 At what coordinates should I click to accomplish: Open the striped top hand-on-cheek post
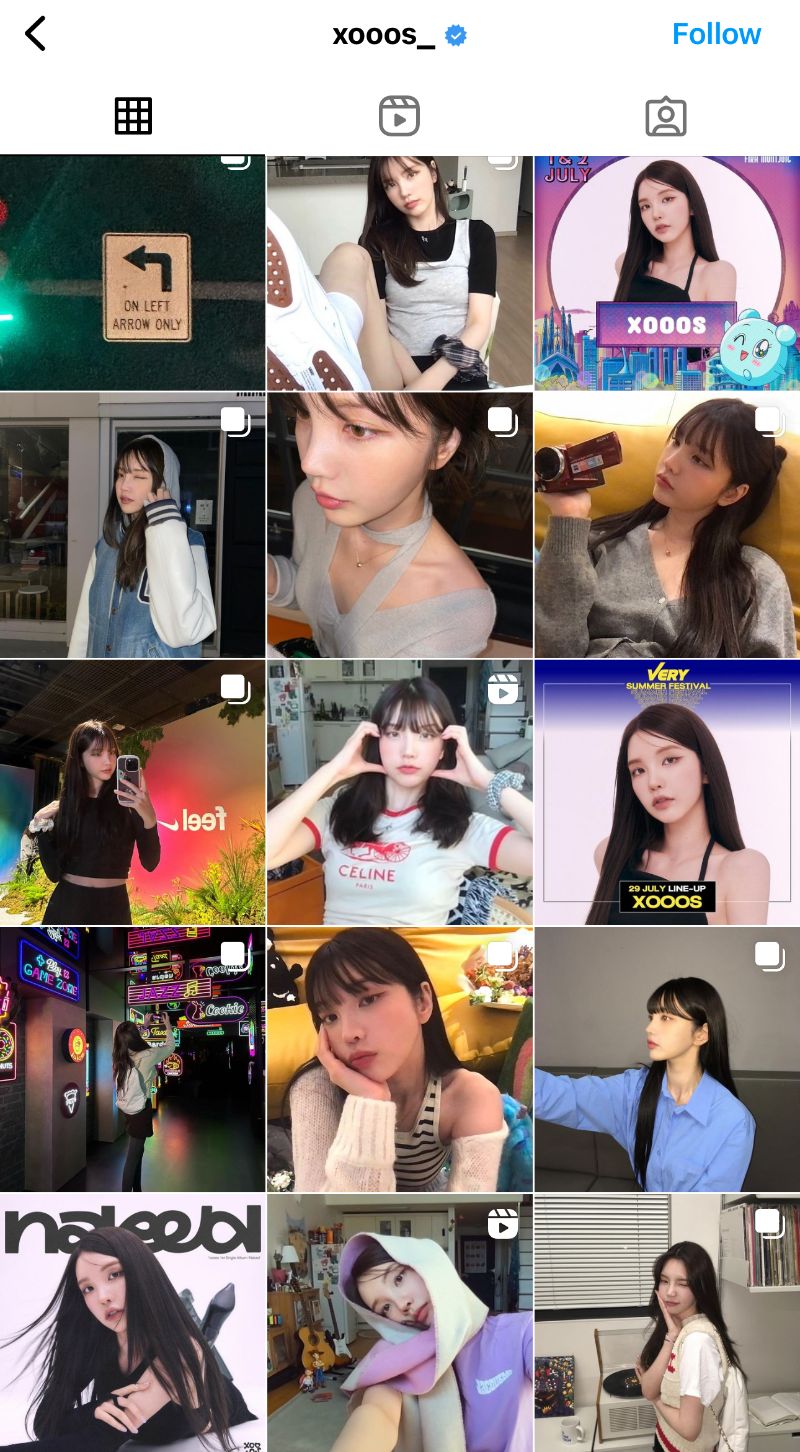tap(399, 1059)
